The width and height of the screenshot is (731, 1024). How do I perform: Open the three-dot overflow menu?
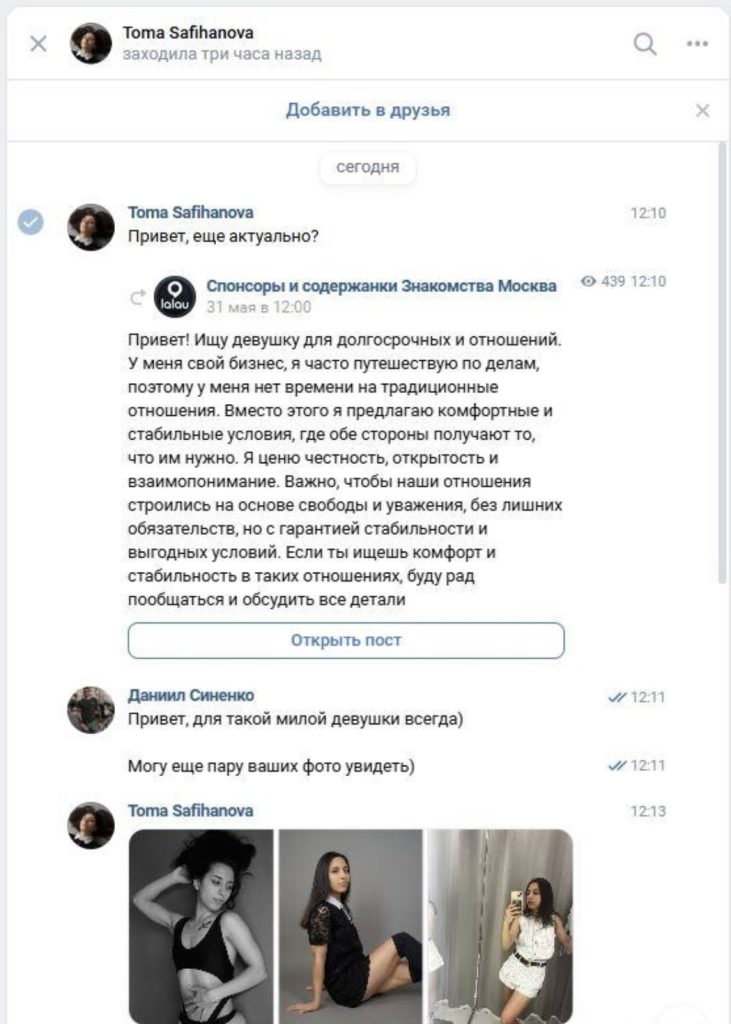coord(697,44)
